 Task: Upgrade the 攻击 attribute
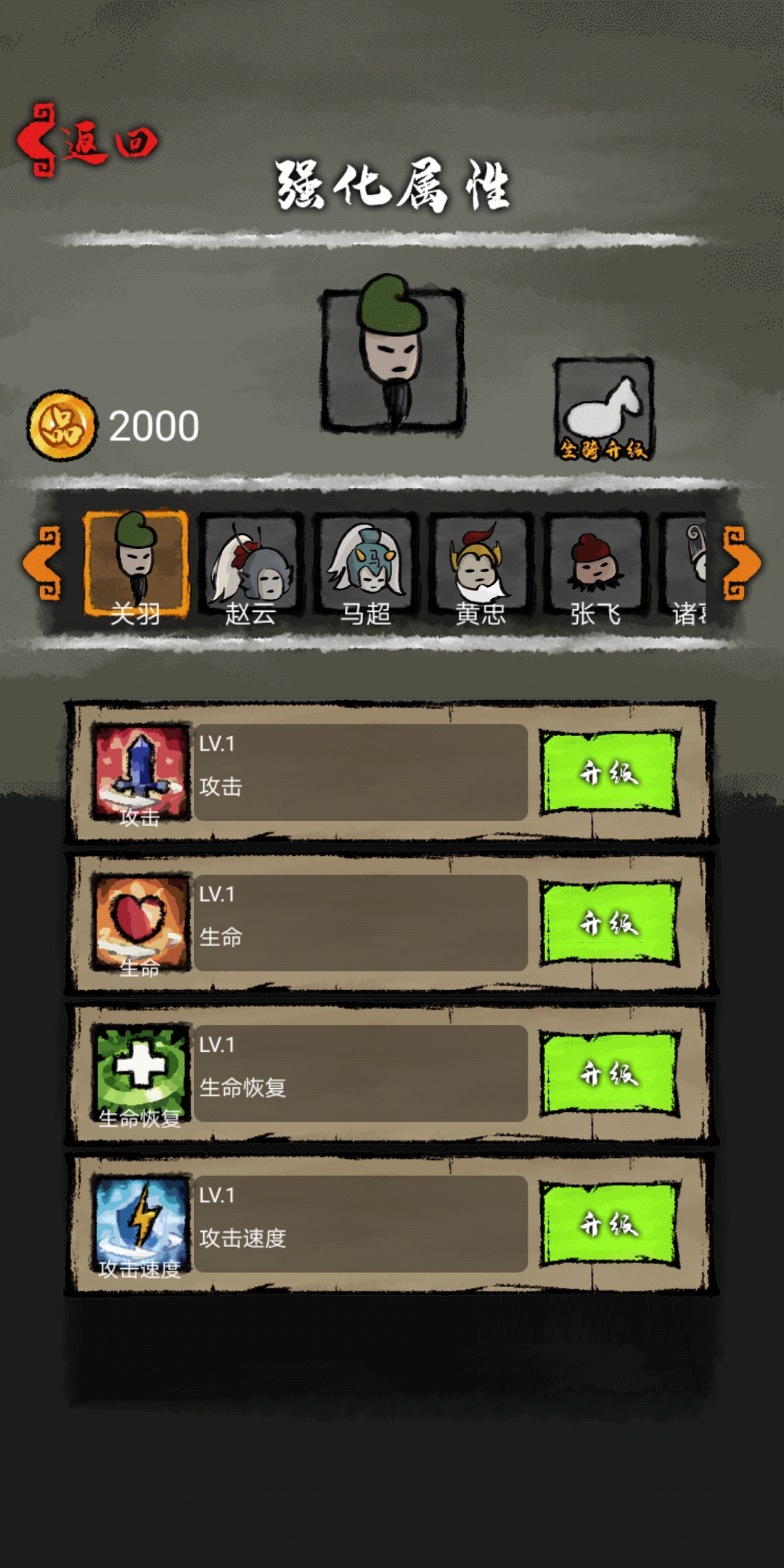pos(609,772)
